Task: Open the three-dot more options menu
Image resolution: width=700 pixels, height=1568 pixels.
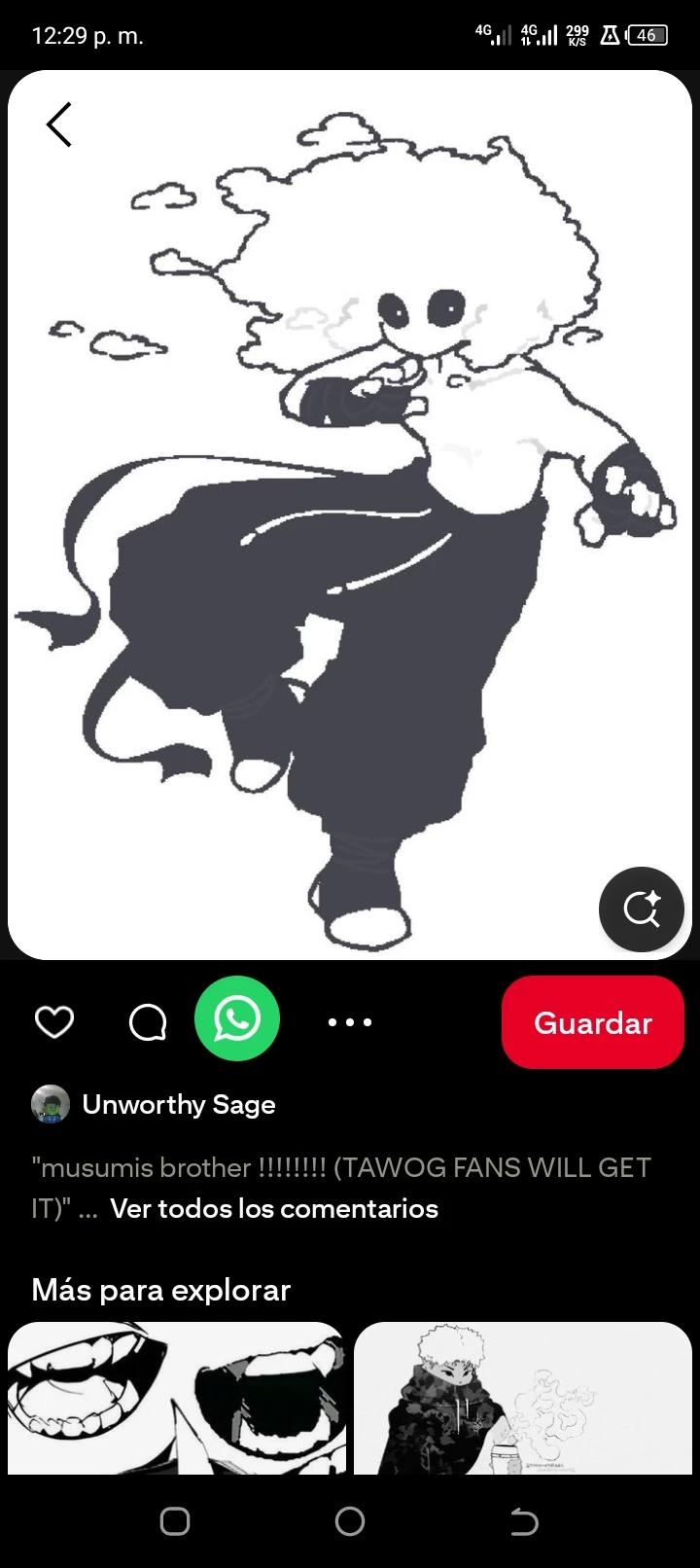Action: click(350, 1022)
